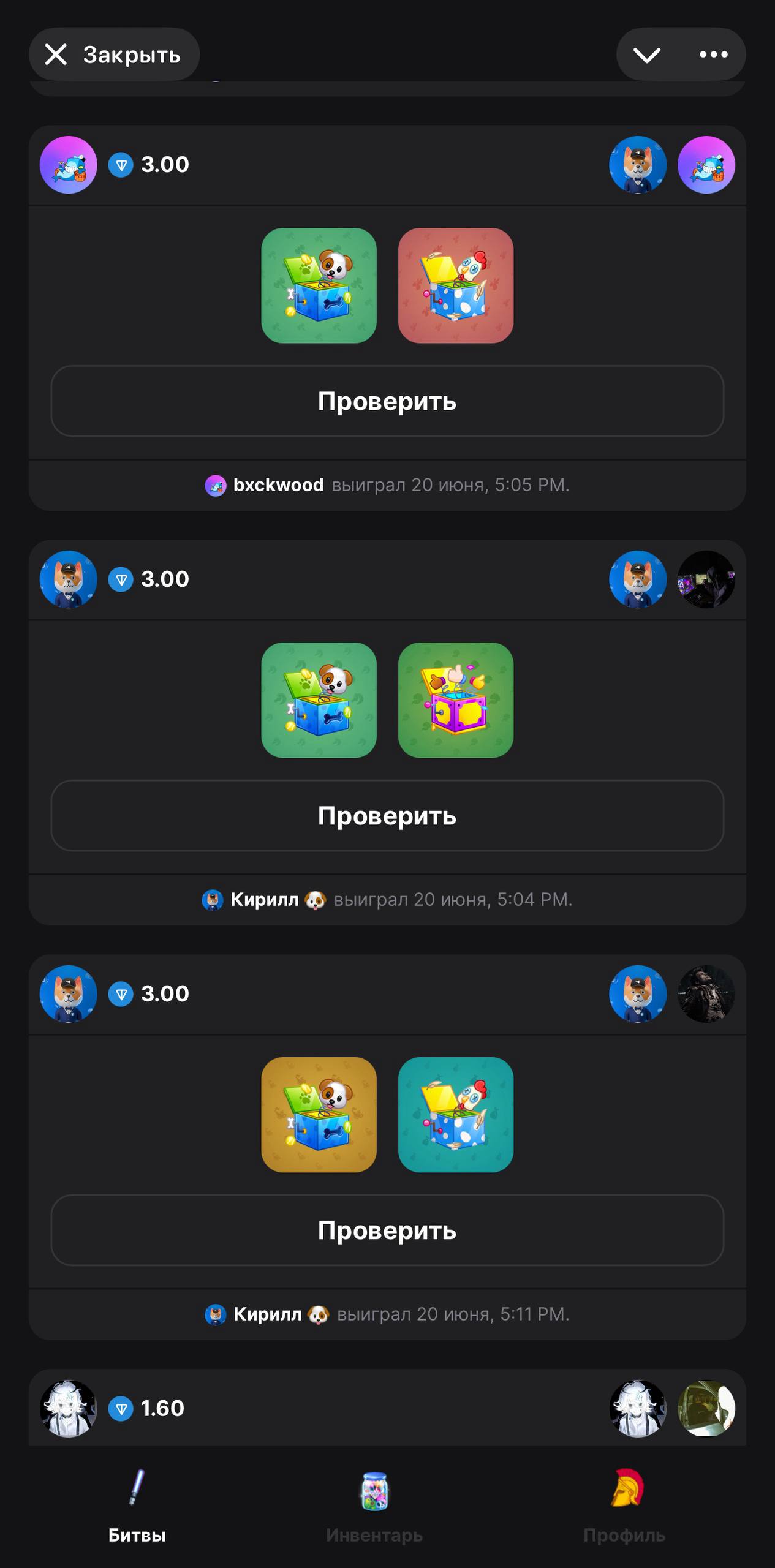The image size is (775, 1568).
Task: Open the three-dot overflow menu
Action: coord(714,55)
